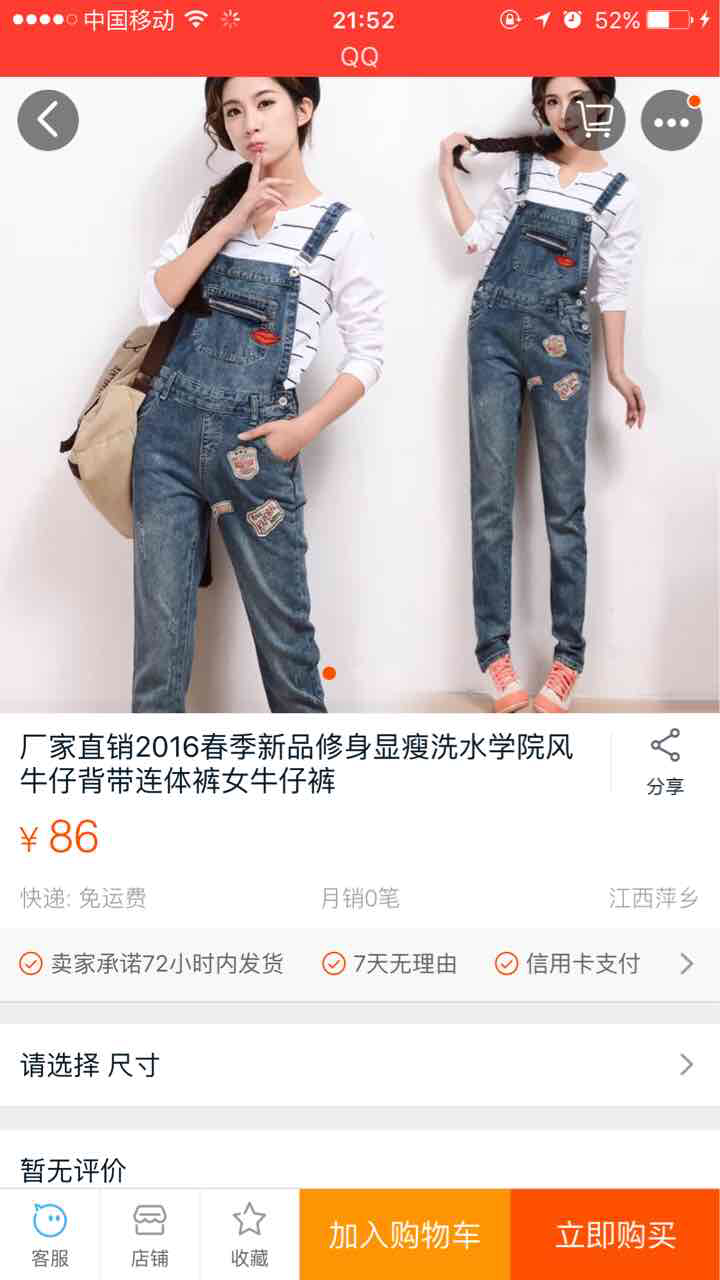This screenshot has width=720, height=1280.
Task: Open 请选择 尺寸 size selector
Action: 360,1065
